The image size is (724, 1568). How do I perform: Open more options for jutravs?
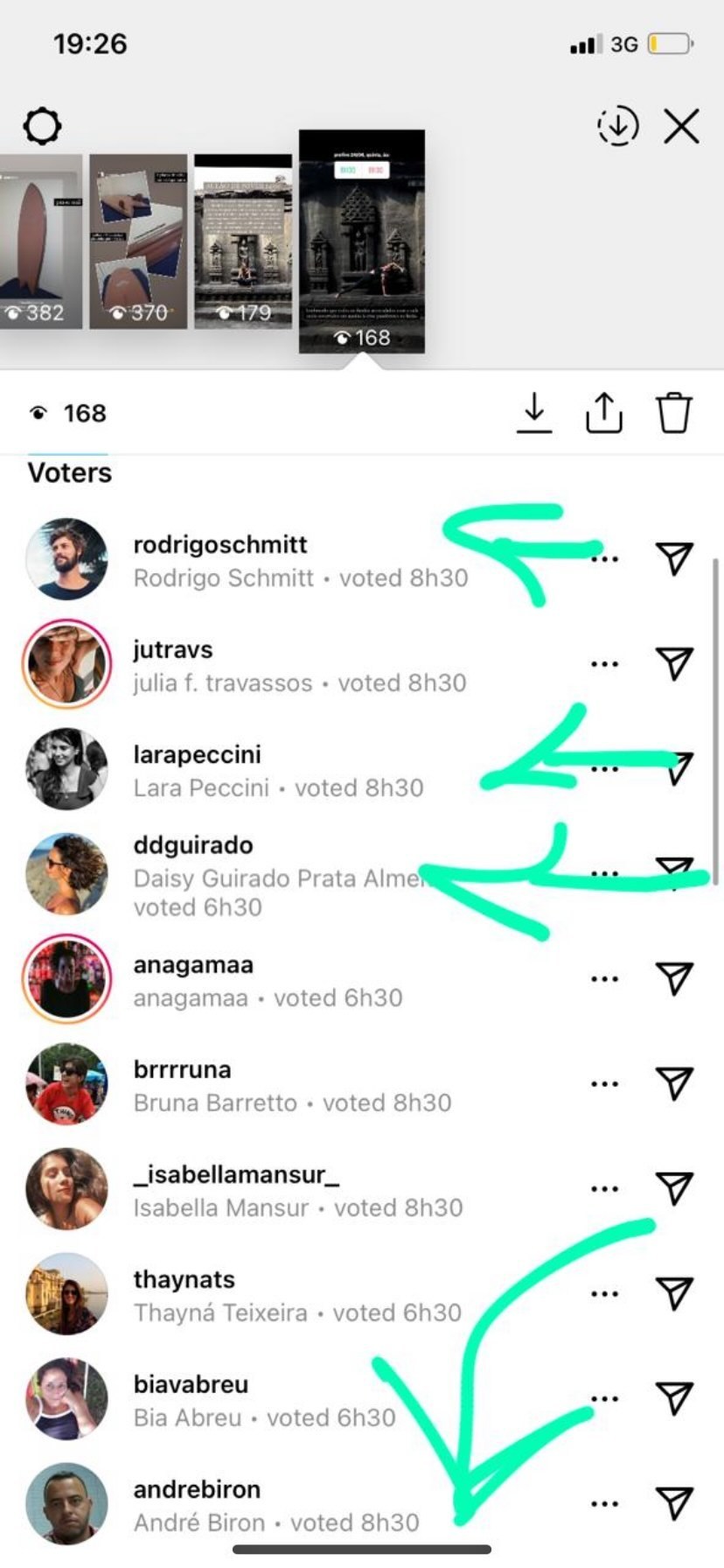pyautogui.click(x=604, y=664)
